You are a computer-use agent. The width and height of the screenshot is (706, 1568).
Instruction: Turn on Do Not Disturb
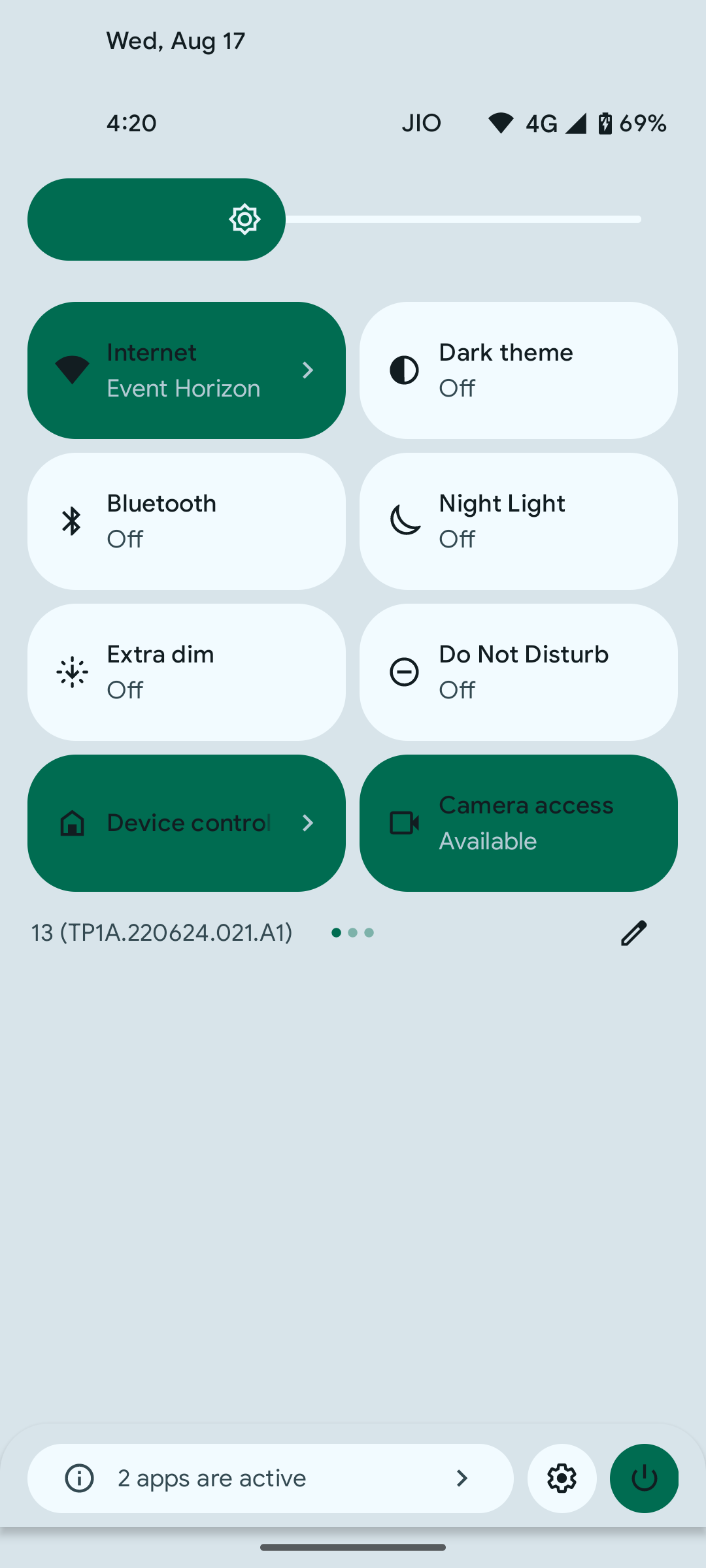coord(518,672)
